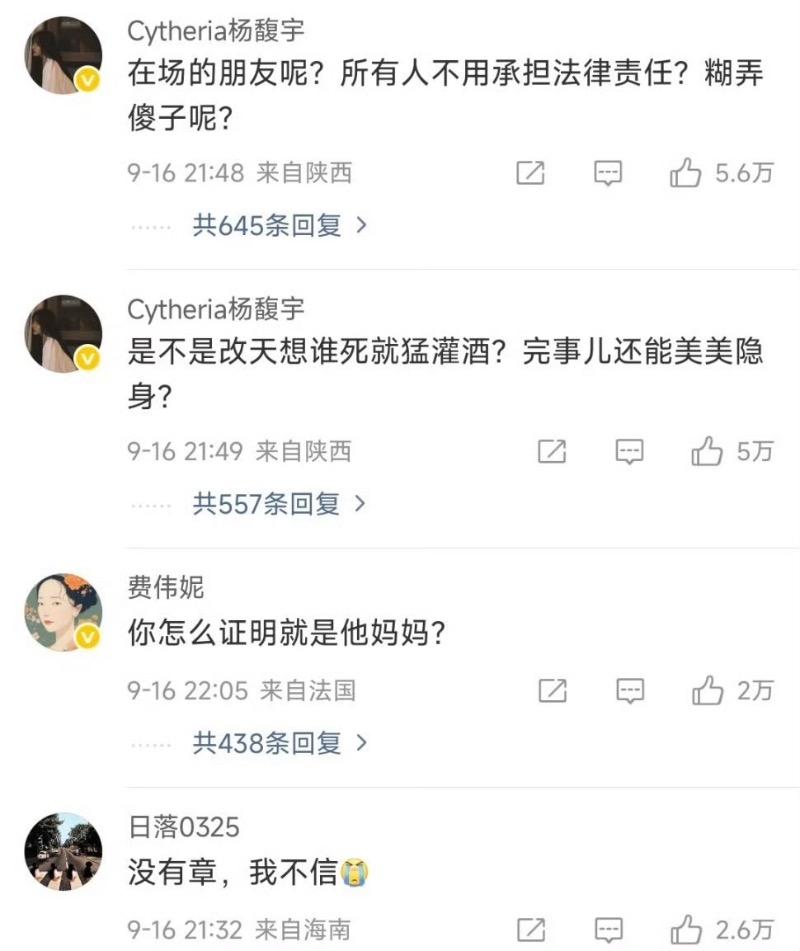Visit the 日落0325 username link

(x=184, y=827)
